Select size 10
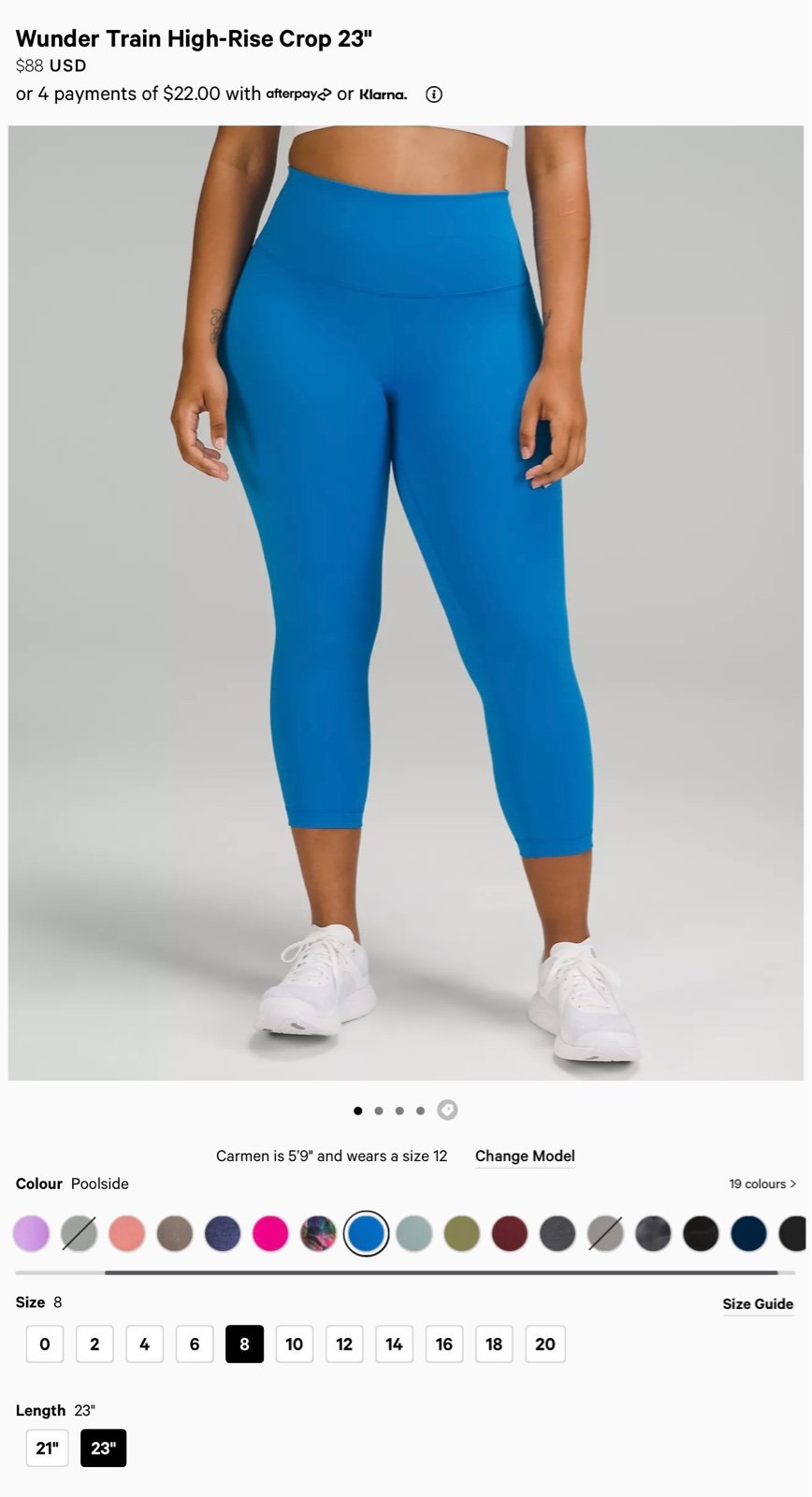The height and width of the screenshot is (1497, 812). point(294,1344)
